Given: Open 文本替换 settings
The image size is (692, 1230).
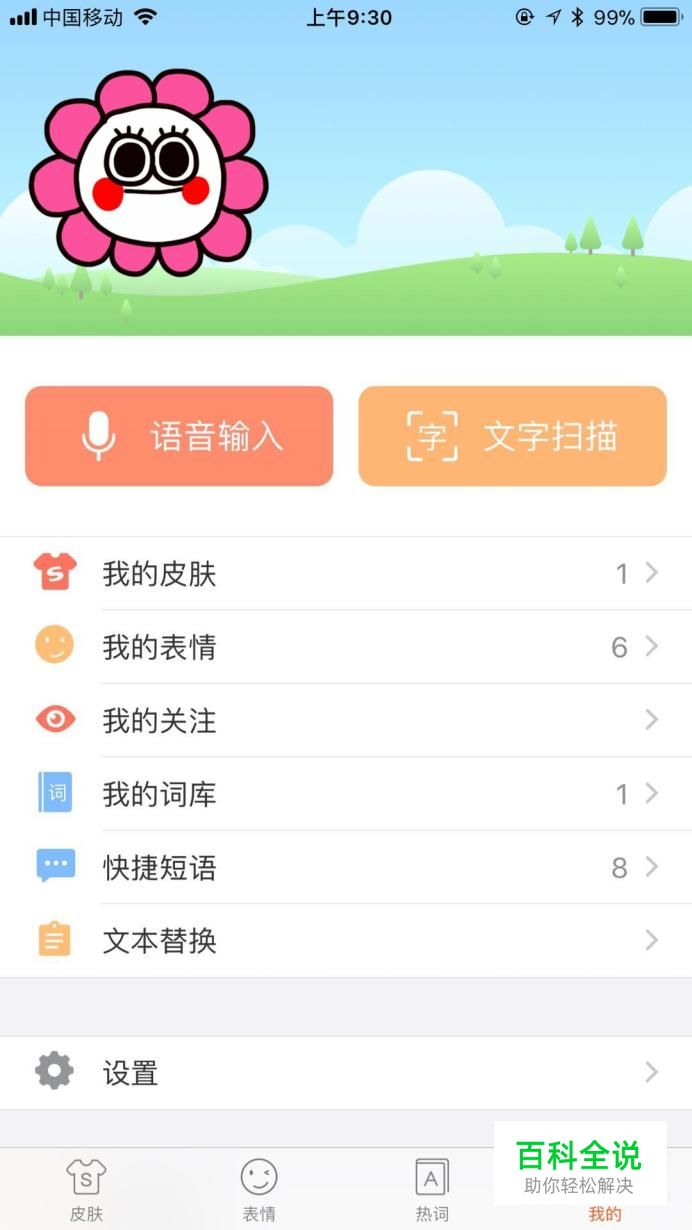Looking at the screenshot, I should tap(346, 941).
